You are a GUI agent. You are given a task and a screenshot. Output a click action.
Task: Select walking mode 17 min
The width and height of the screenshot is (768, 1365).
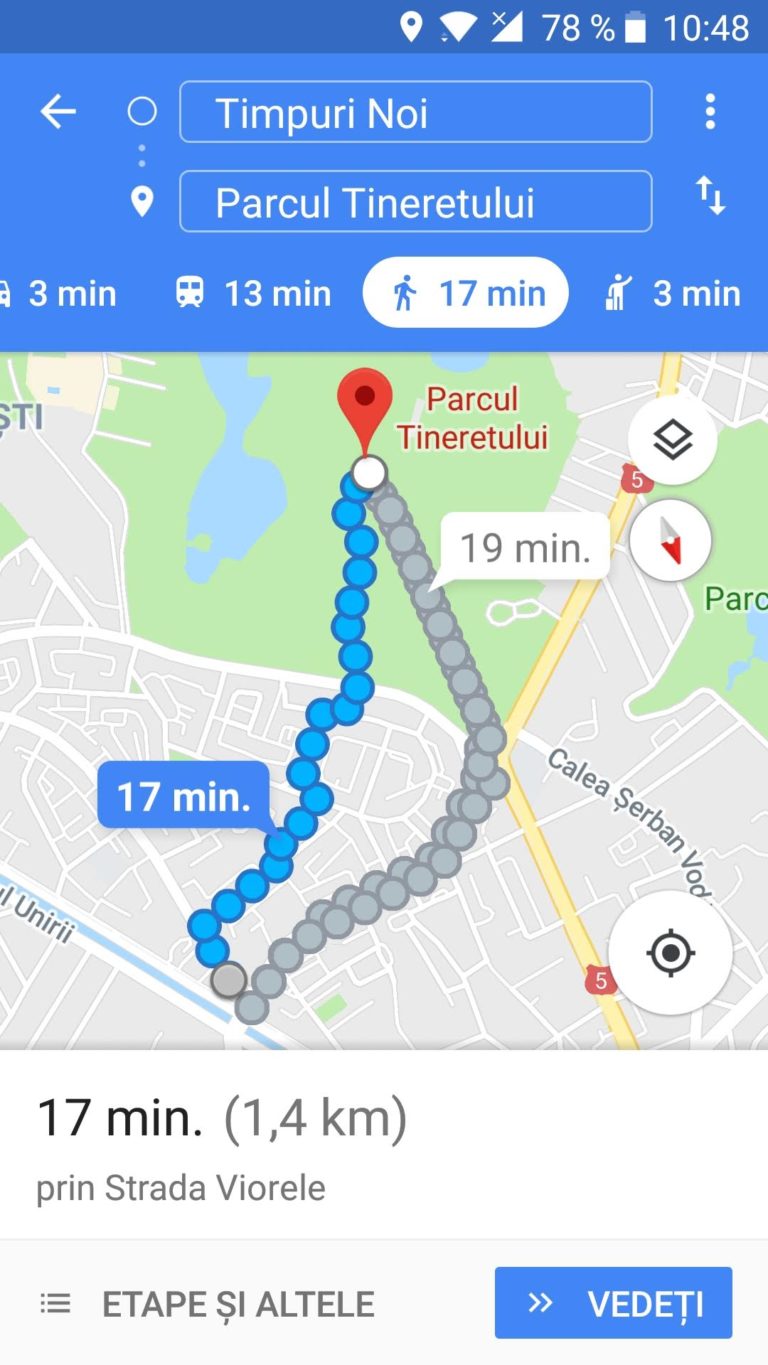(466, 293)
